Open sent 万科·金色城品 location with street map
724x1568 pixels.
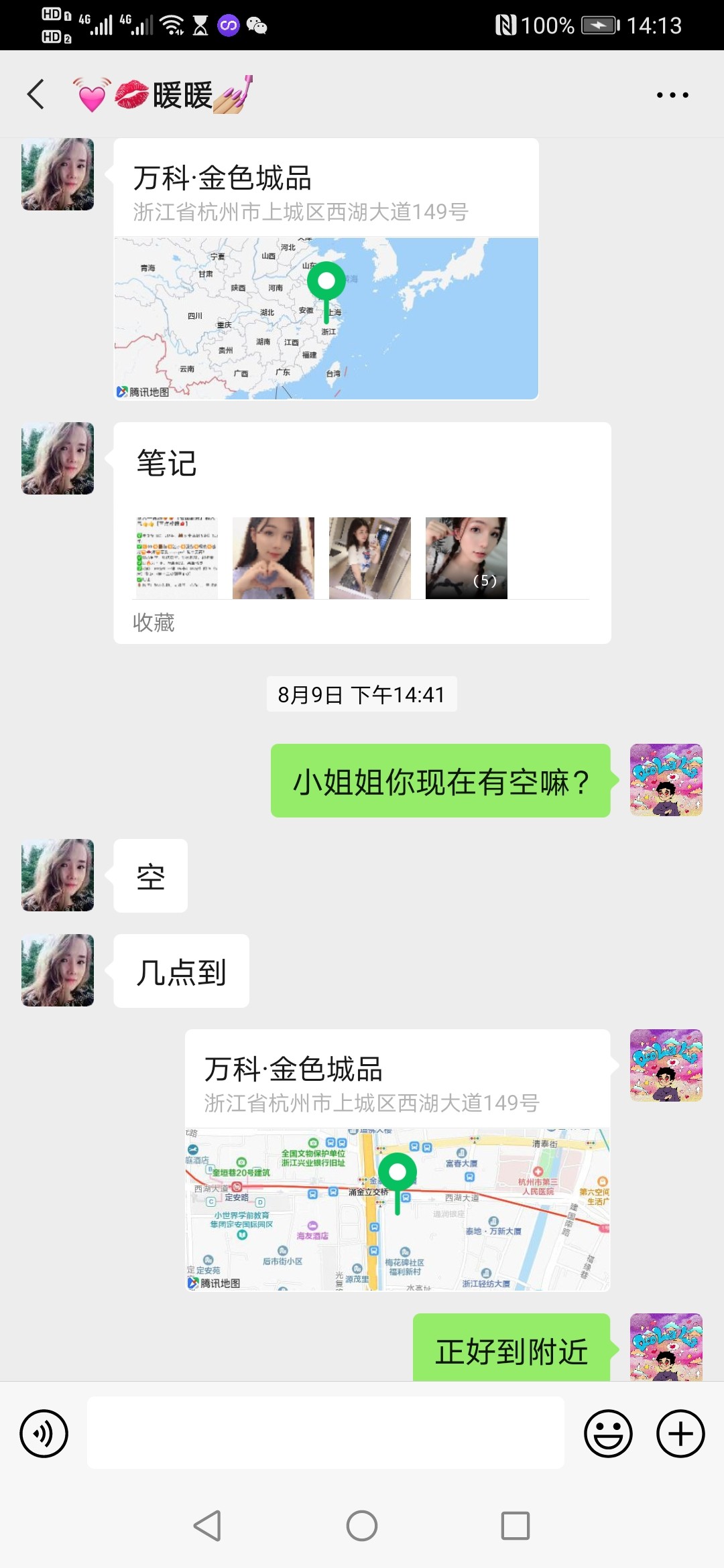[x=398, y=1160]
